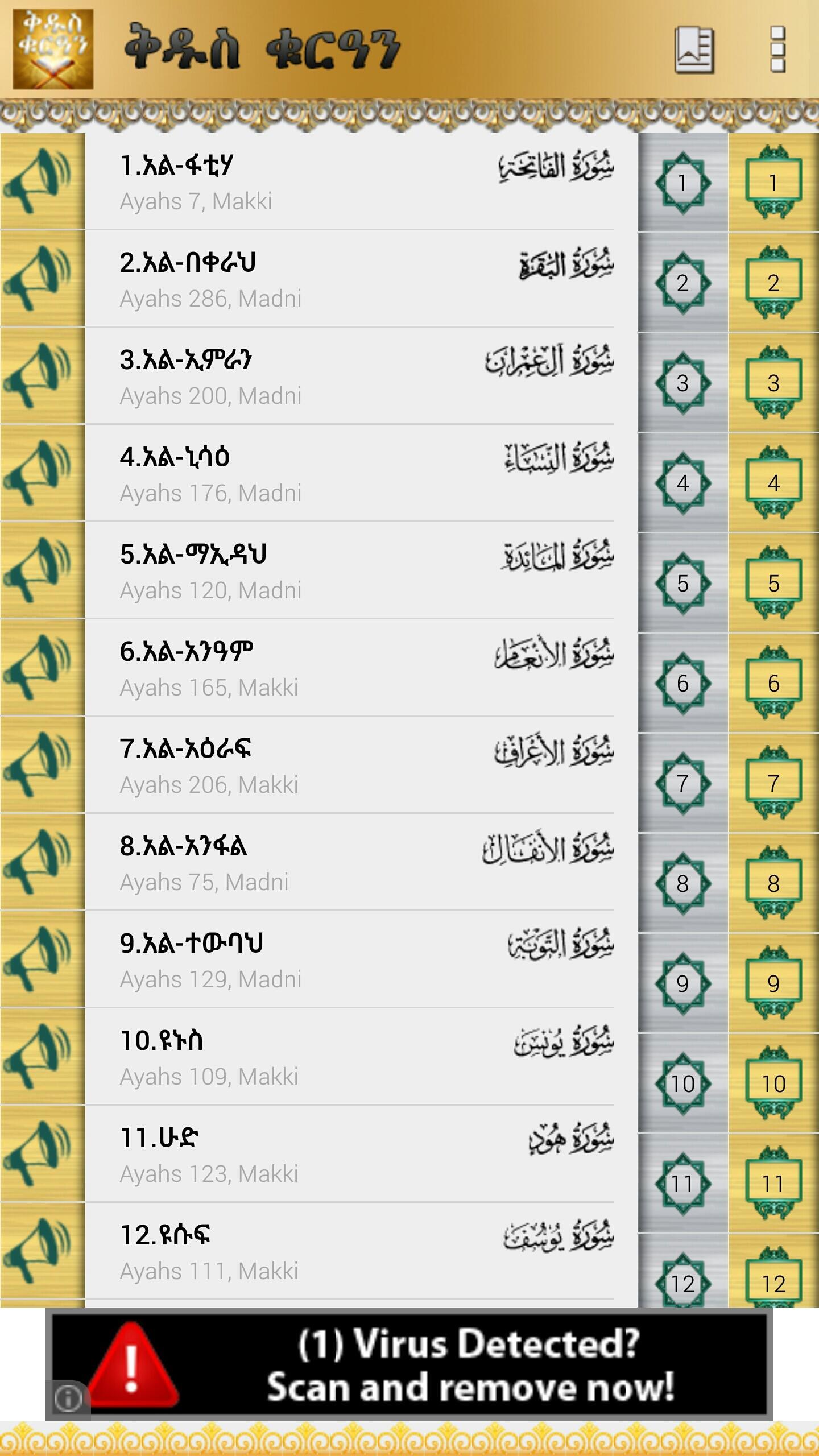Open the bookmarks icon in the top bar

[693, 50]
